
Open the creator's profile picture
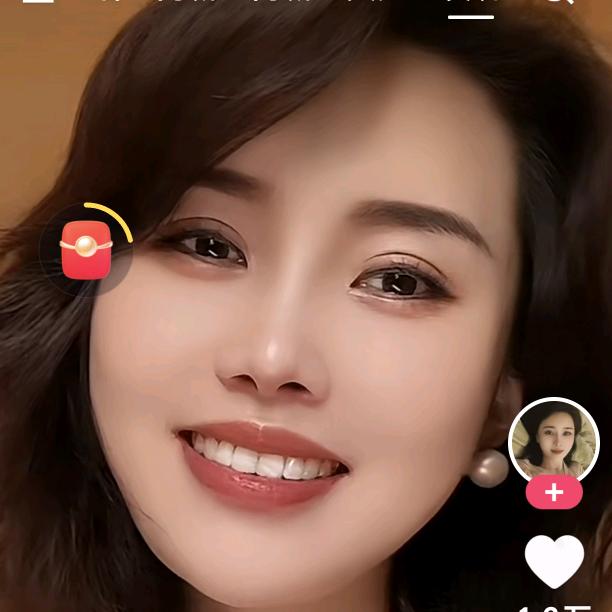point(553,442)
